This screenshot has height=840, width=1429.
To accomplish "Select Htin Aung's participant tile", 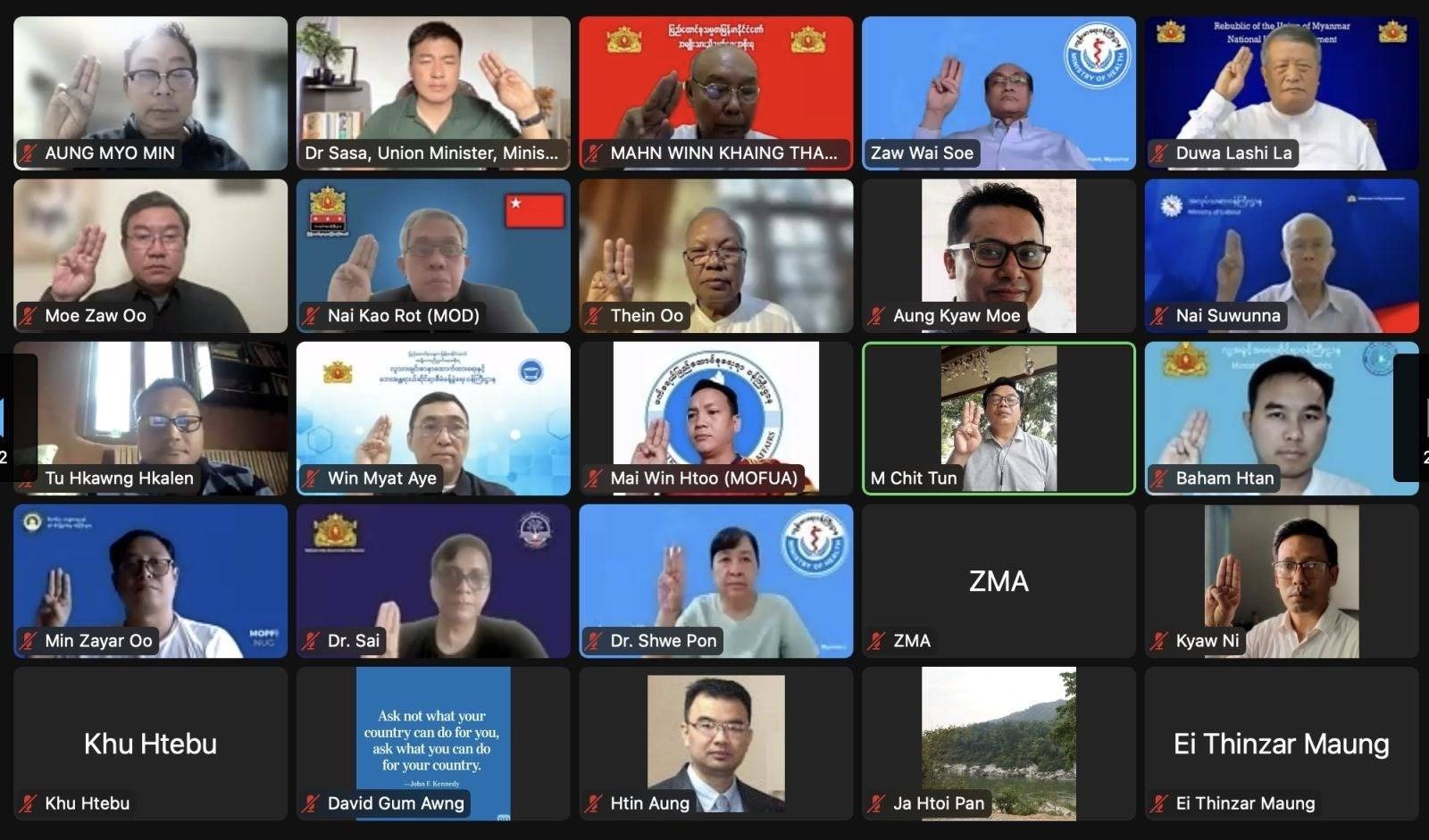I will tap(715, 743).
